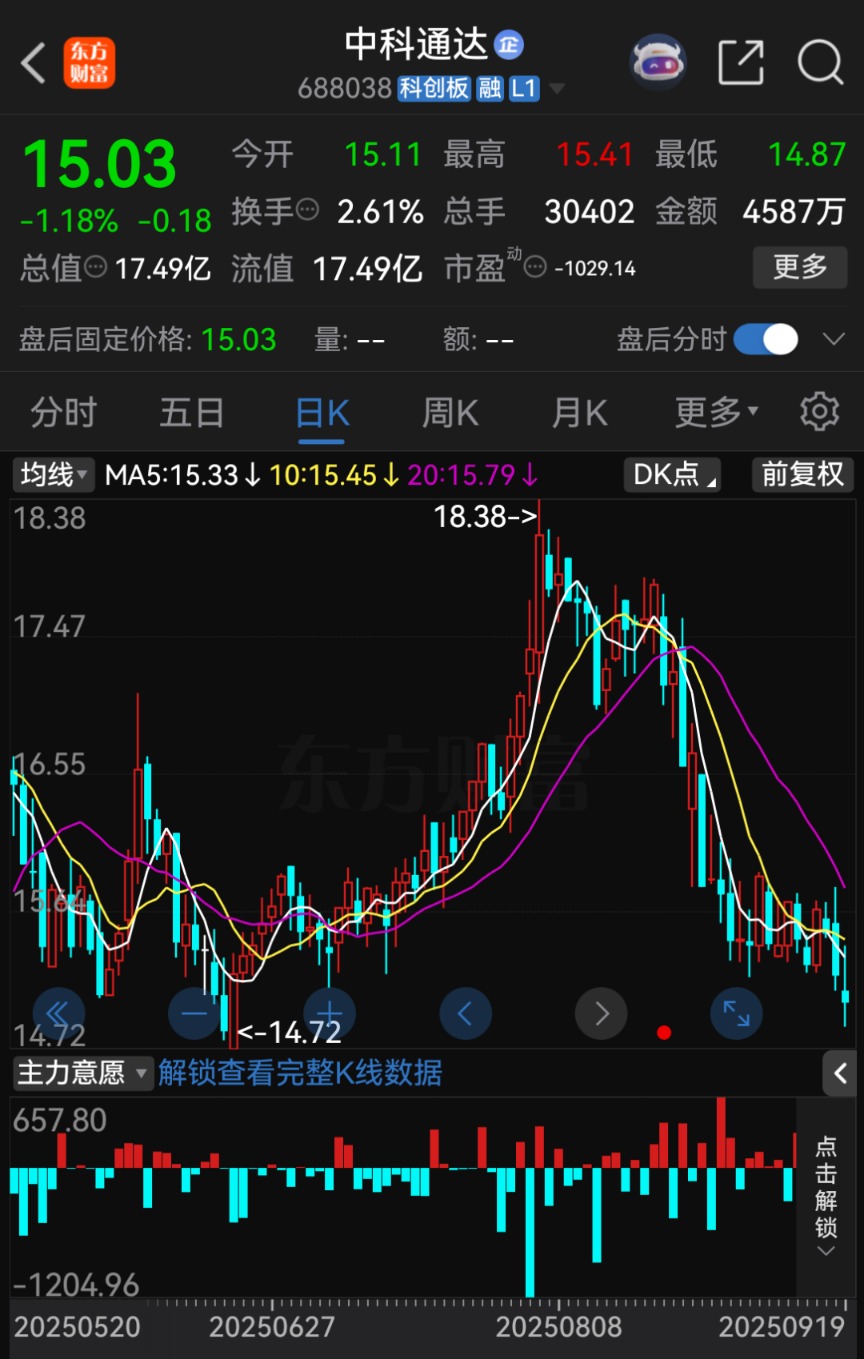This screenshot has height=1359, width=864.
Task: Open the 均线 indicator dropdown
Action: (x=54, y=474)
